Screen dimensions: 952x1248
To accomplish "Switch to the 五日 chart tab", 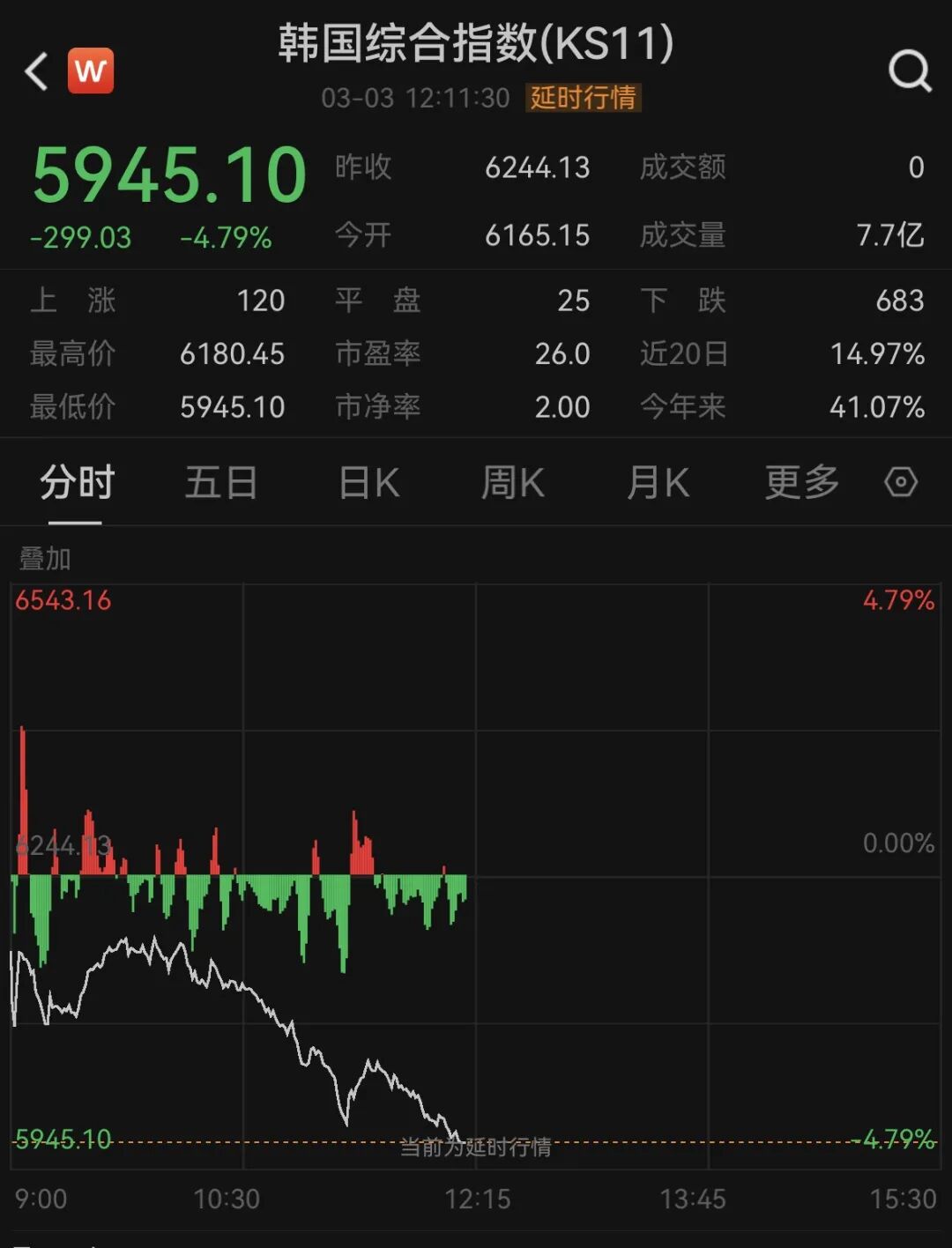I will (220, 483).
